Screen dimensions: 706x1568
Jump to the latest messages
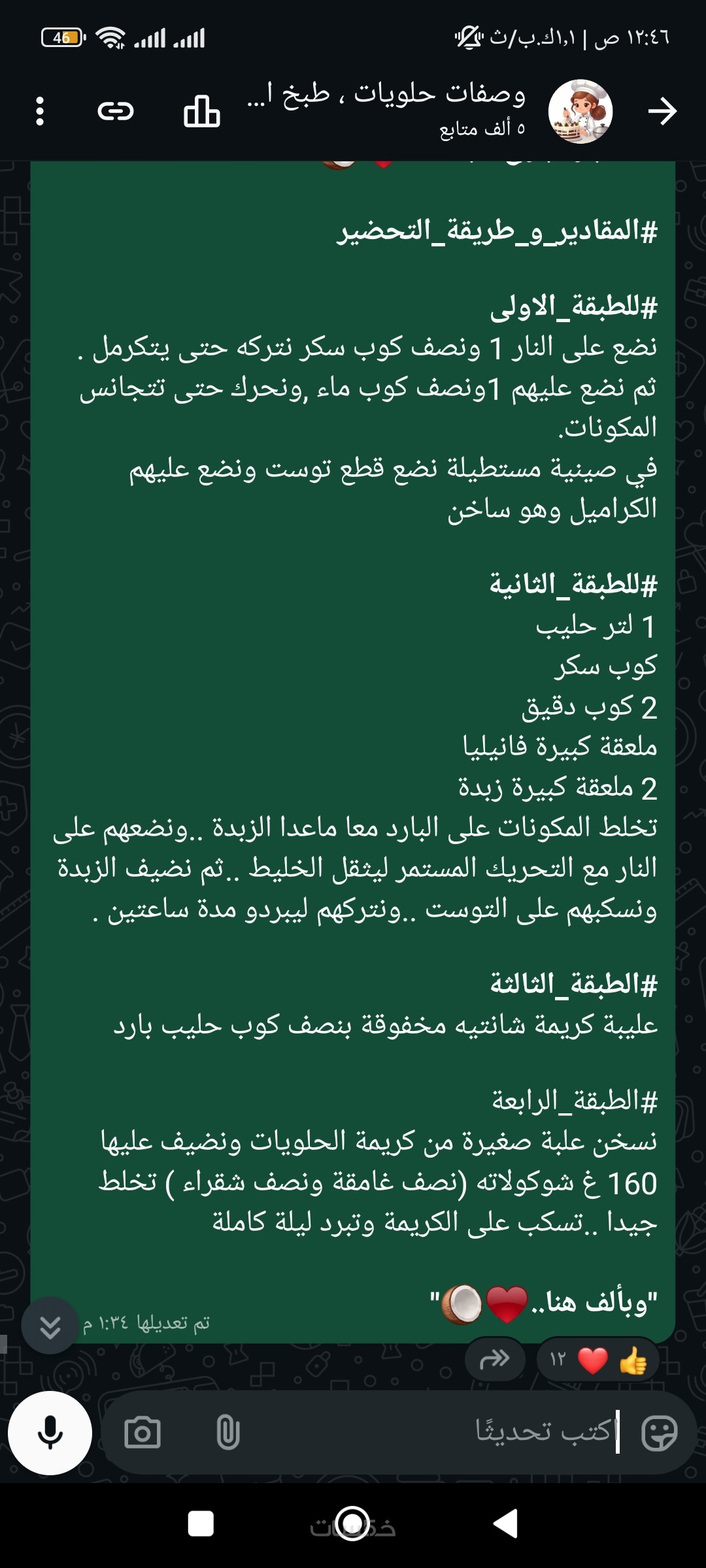50,1326
